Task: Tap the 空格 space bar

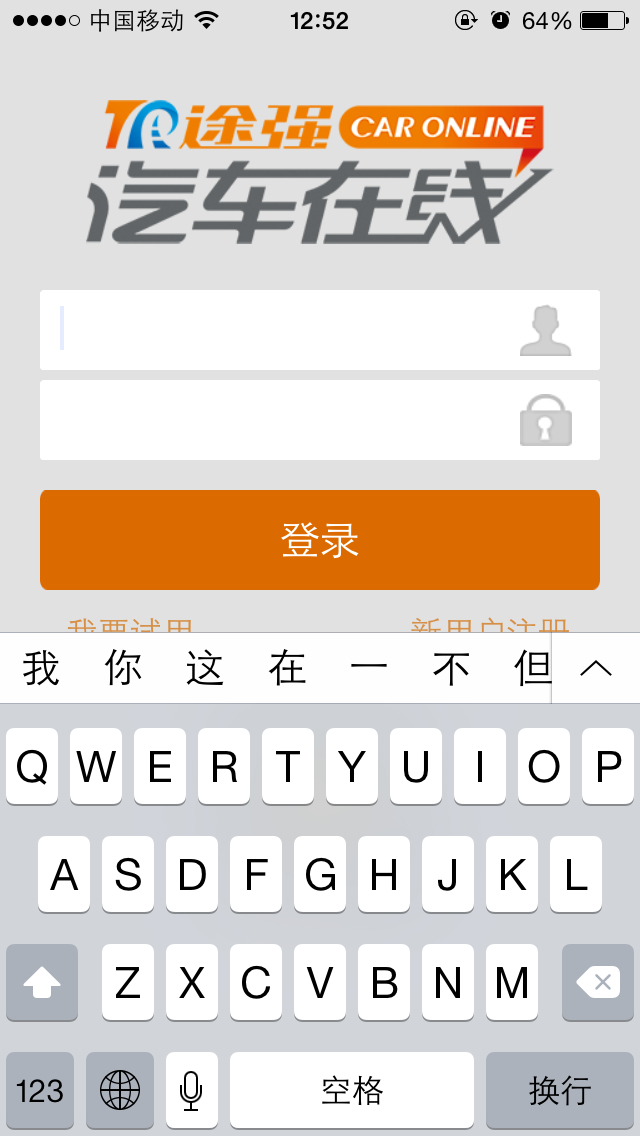Action: click(x=352, y=1090)
